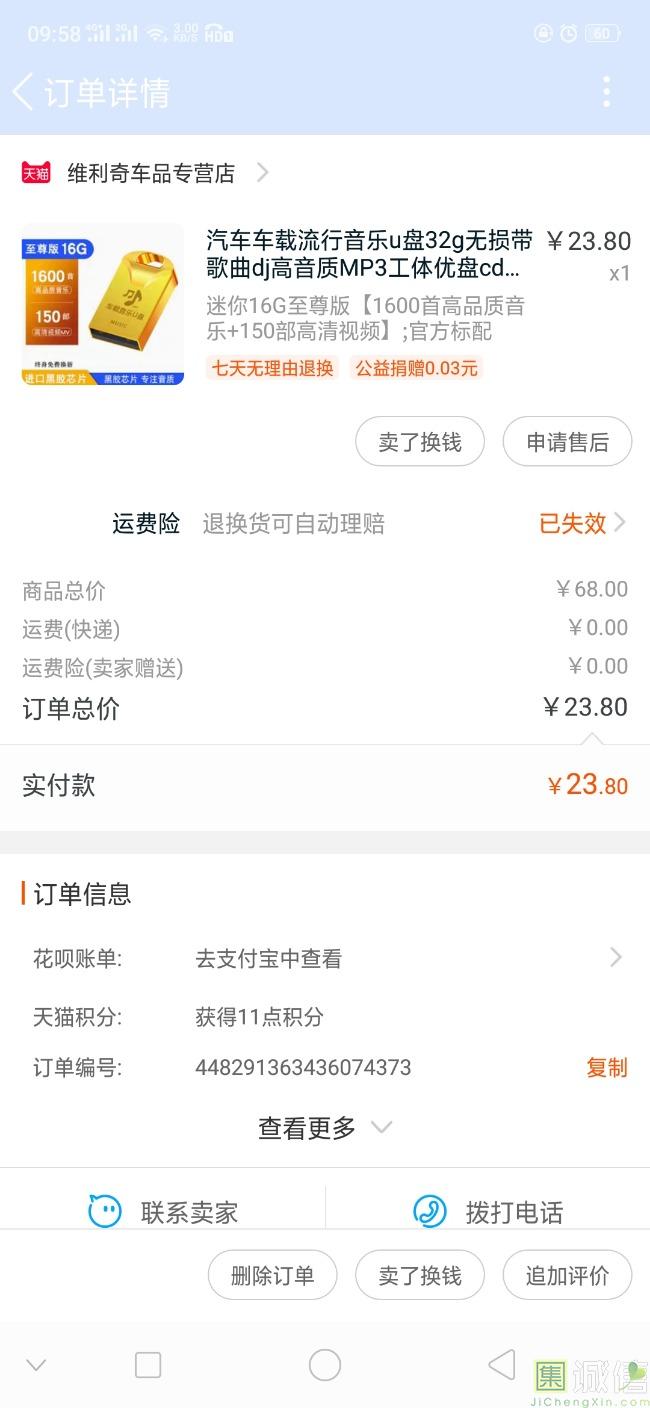Screen dimensions: 650x1408
Task: Expand 查看更多 order information
Action: [x=325, y=1128]
